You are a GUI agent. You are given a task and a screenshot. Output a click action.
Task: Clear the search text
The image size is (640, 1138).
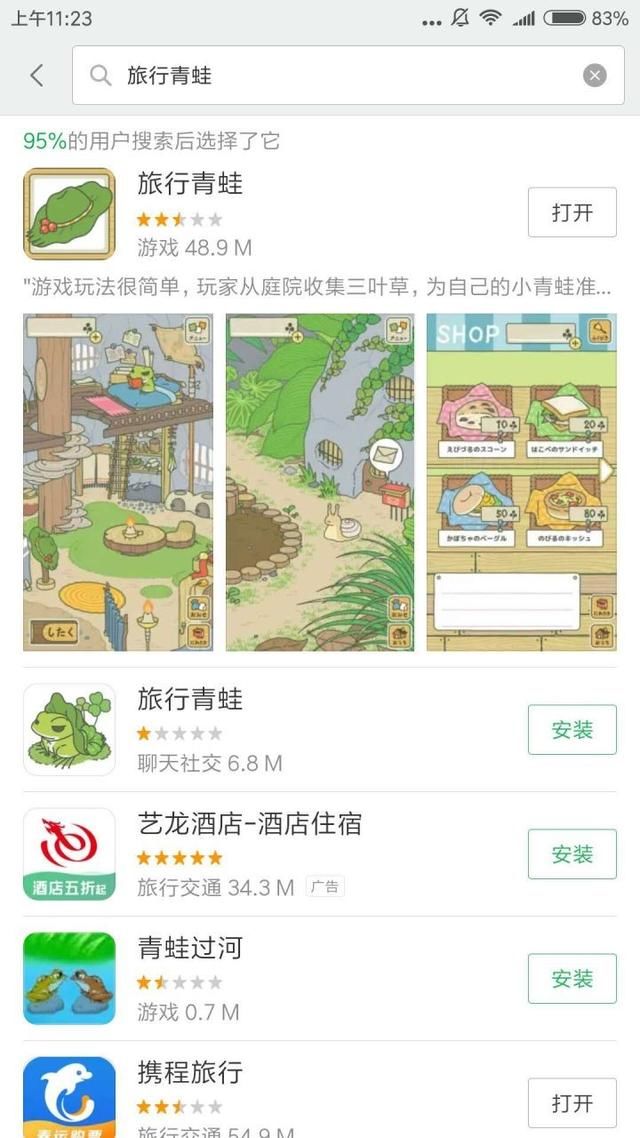tap(595, 75)
